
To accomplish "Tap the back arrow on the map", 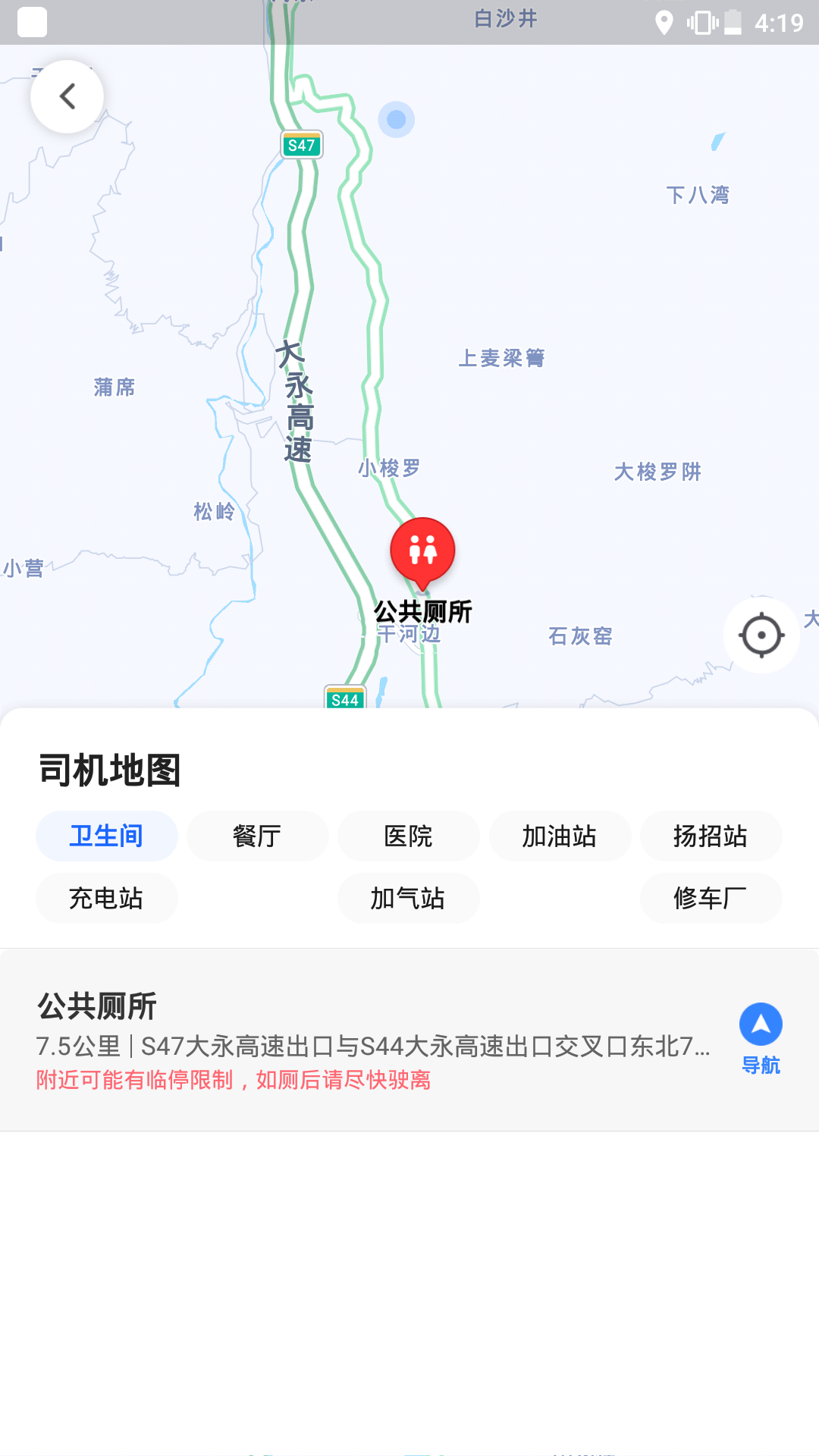I will pyautogui.click(x=67, y=96).
